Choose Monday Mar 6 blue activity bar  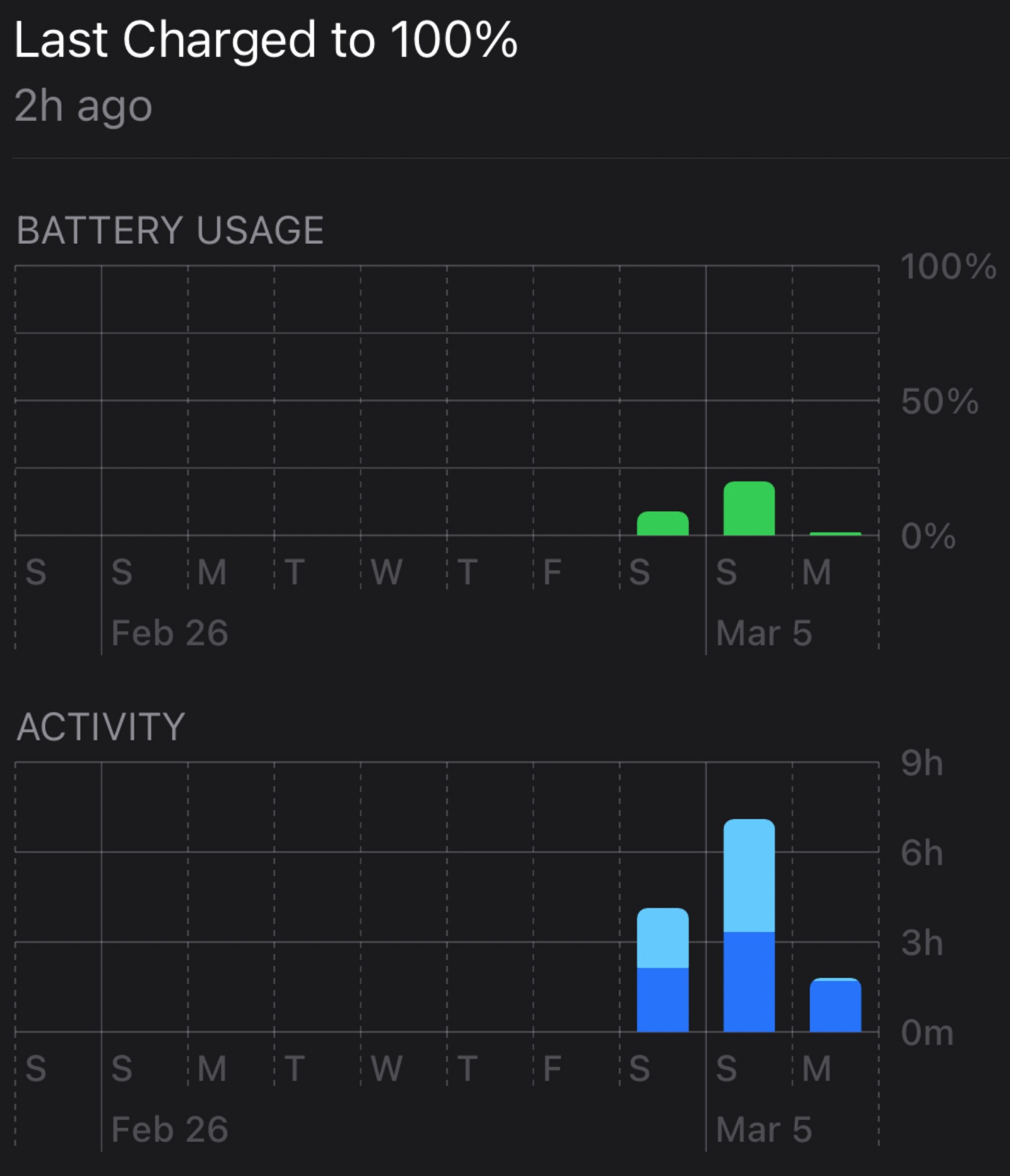[x=835, y=1005]
